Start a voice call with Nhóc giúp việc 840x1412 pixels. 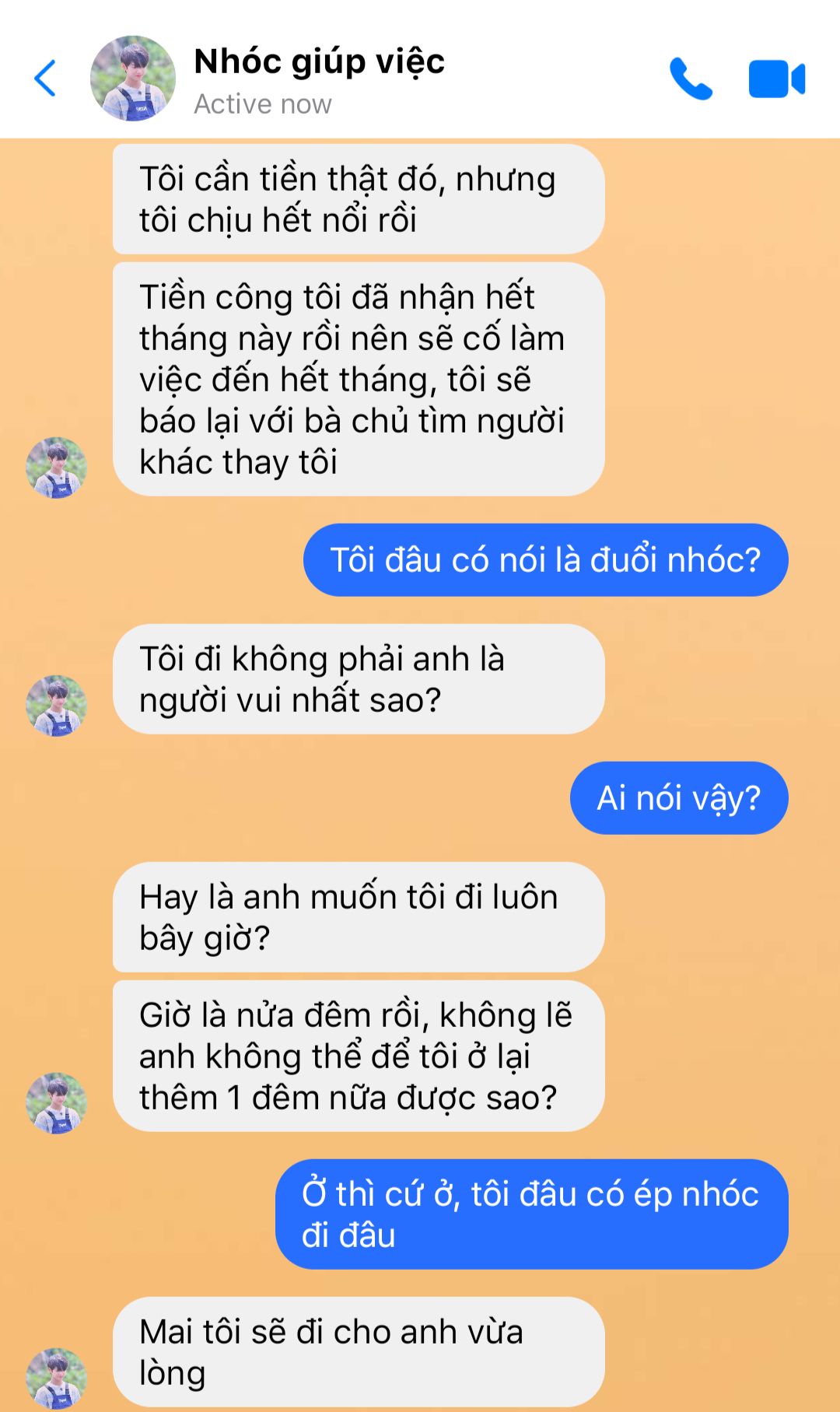[691, 79]
